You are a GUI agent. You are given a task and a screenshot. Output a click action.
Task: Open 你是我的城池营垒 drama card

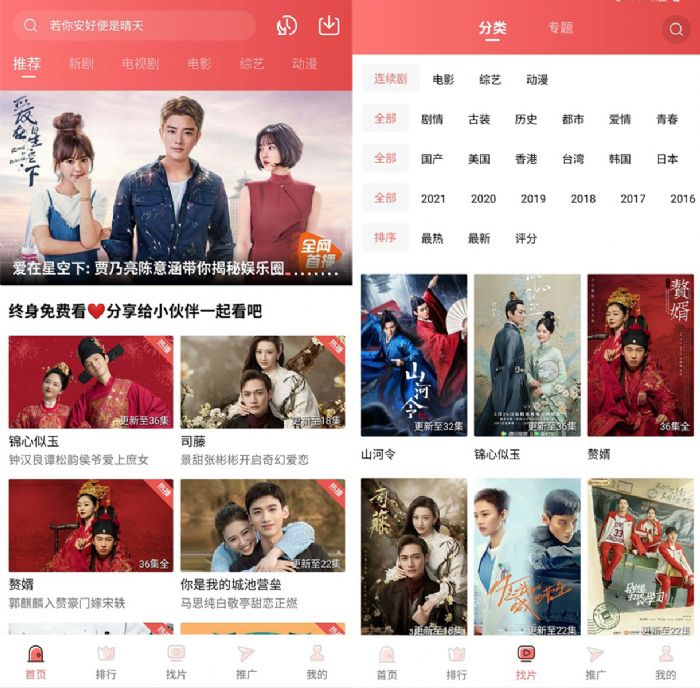263,526
